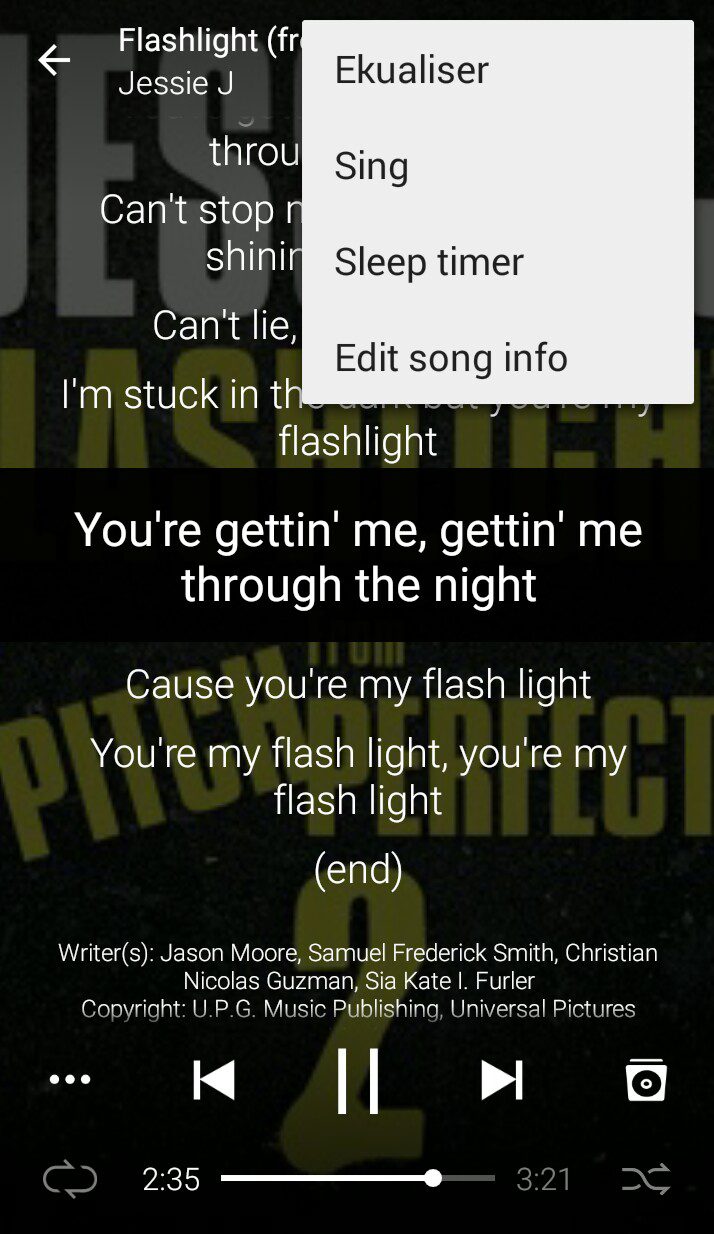
Task: Pause the playing song
Action: point(358,1080)
